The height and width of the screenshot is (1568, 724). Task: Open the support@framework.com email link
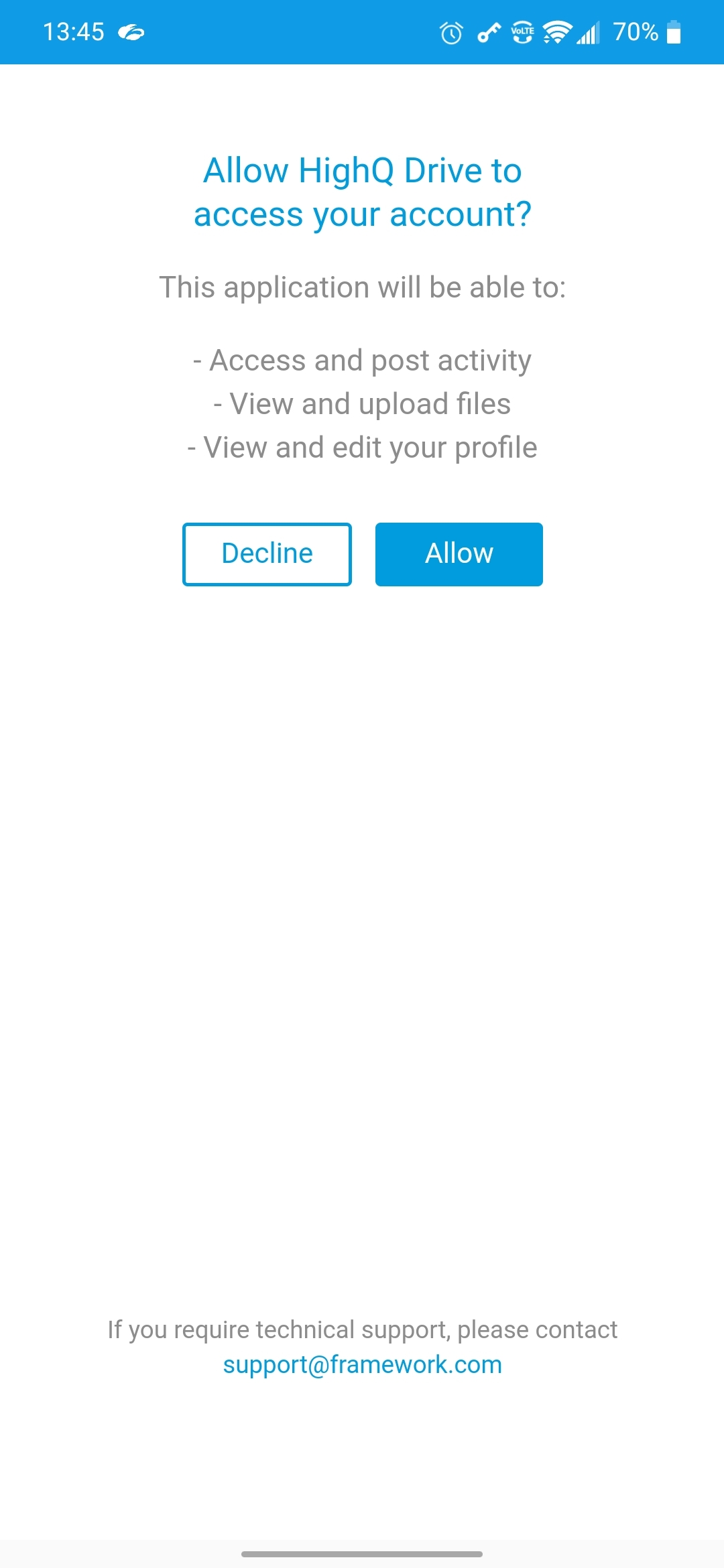coord(362,1364)
